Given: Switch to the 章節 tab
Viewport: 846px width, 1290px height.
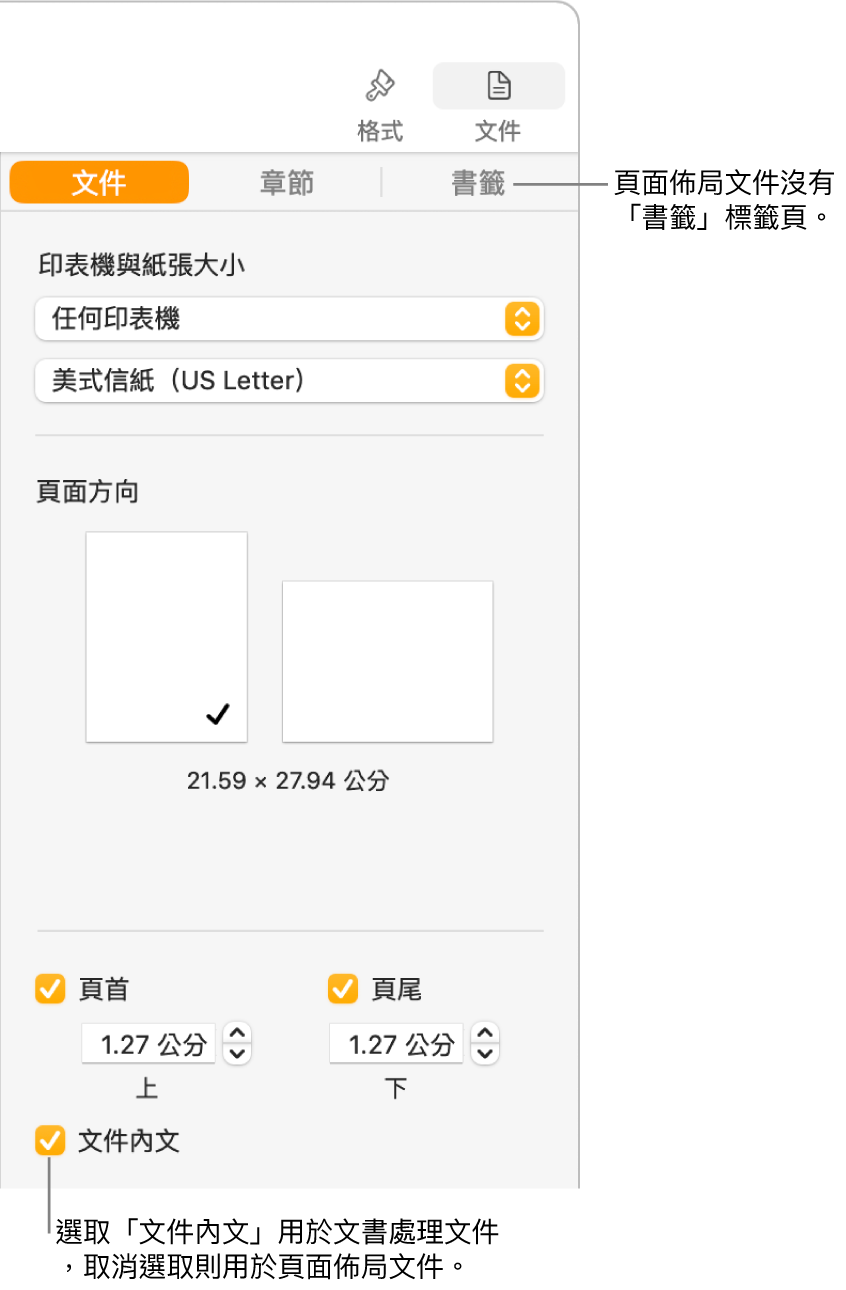Looking at the screenshot, I should (x=287, y=183).
